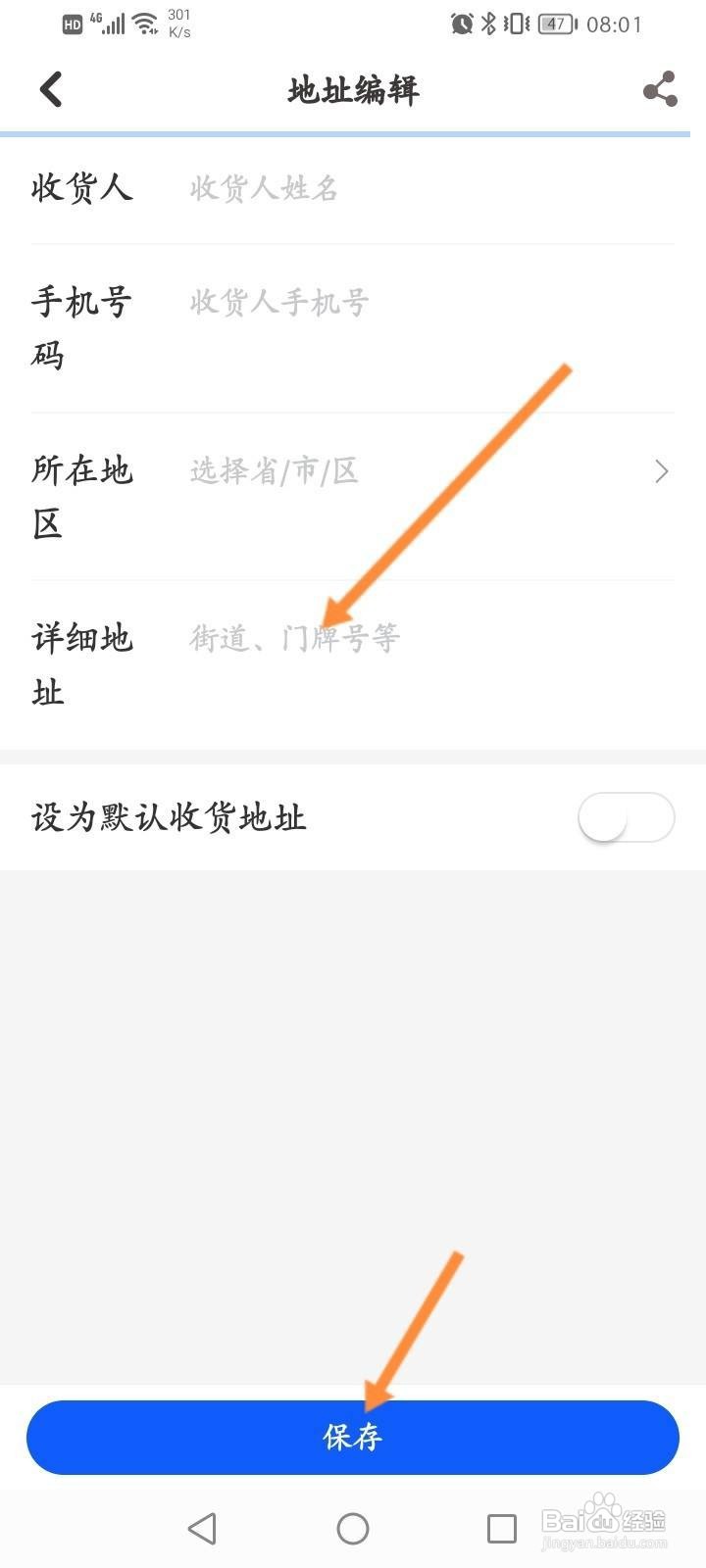The image size is (706, 1568).
Task: Open the share icon at top right
Action: click(x=659, y=88)
